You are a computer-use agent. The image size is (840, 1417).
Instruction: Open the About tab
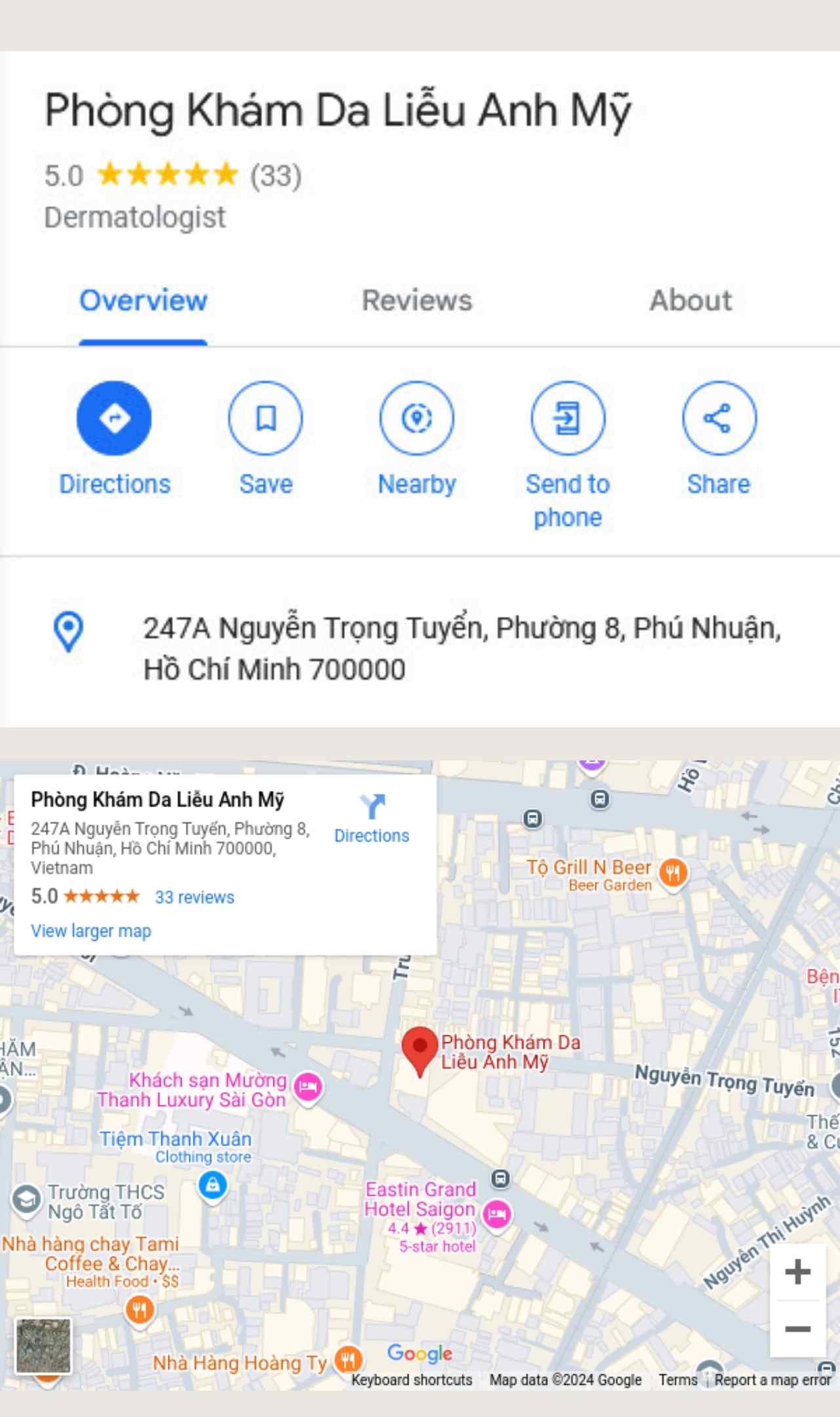point(689,300)
